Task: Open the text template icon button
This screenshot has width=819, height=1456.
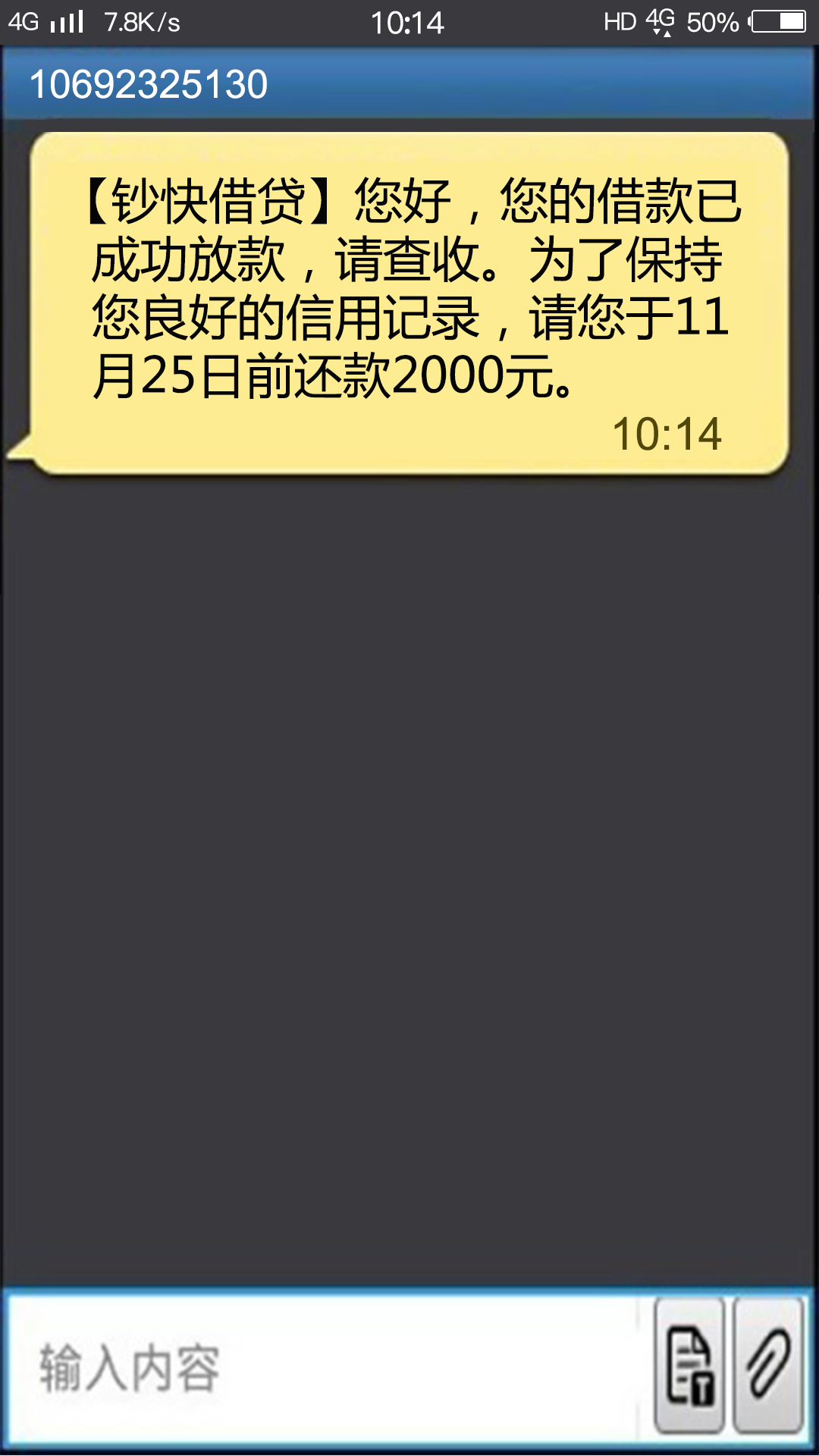Action: (x=690, y=1365)
